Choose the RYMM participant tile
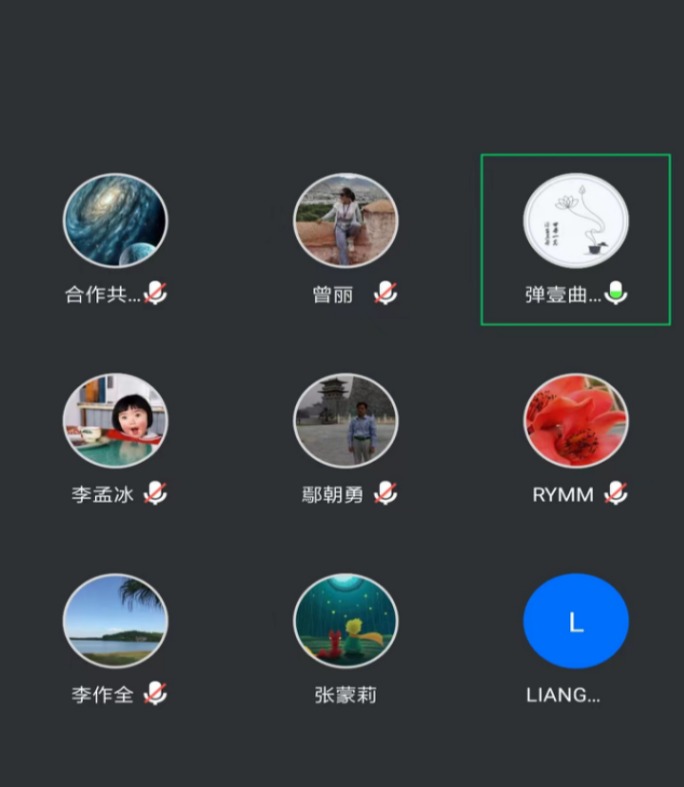This screenshot has width=684, height=787. coord(576,421)
